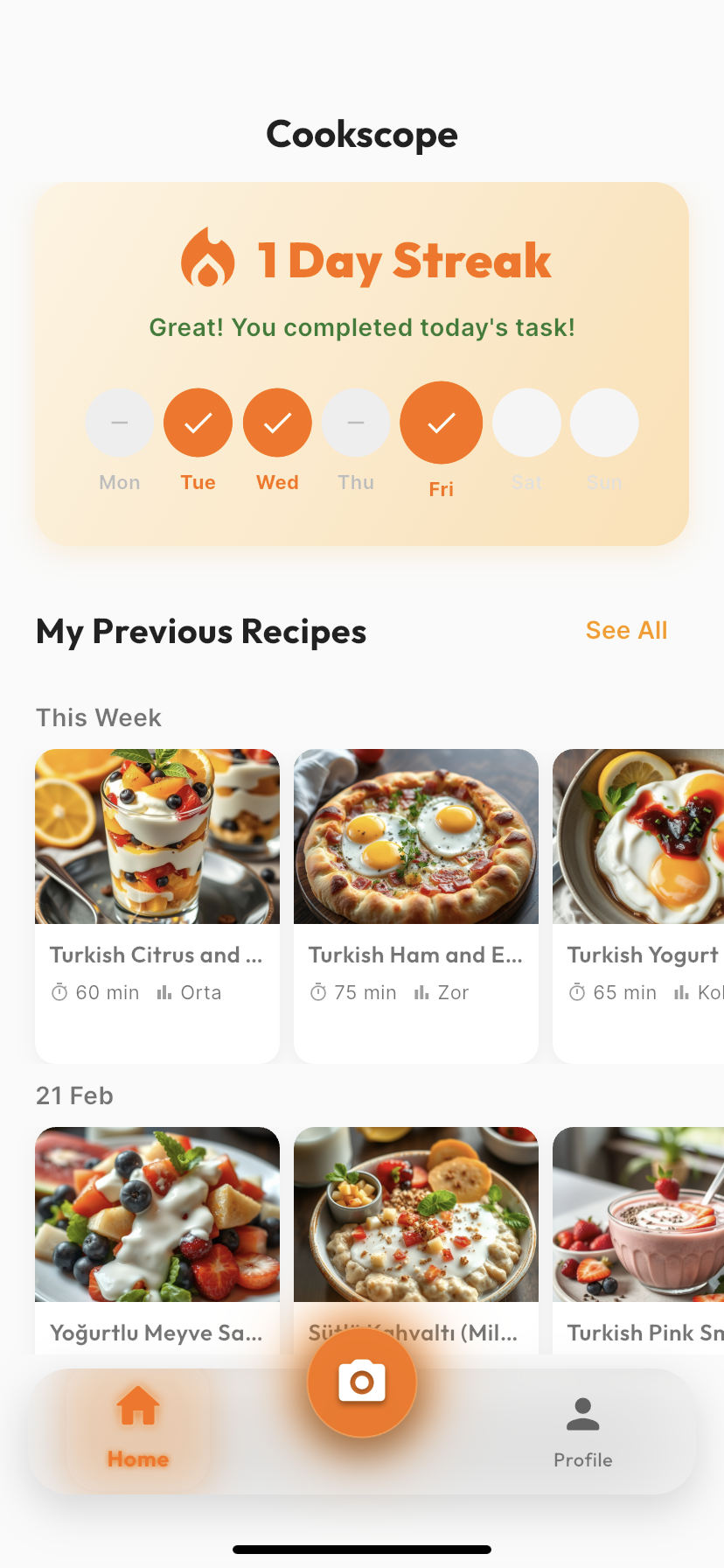Toggle the Friday streak checkmark

(x=441, y=422)
